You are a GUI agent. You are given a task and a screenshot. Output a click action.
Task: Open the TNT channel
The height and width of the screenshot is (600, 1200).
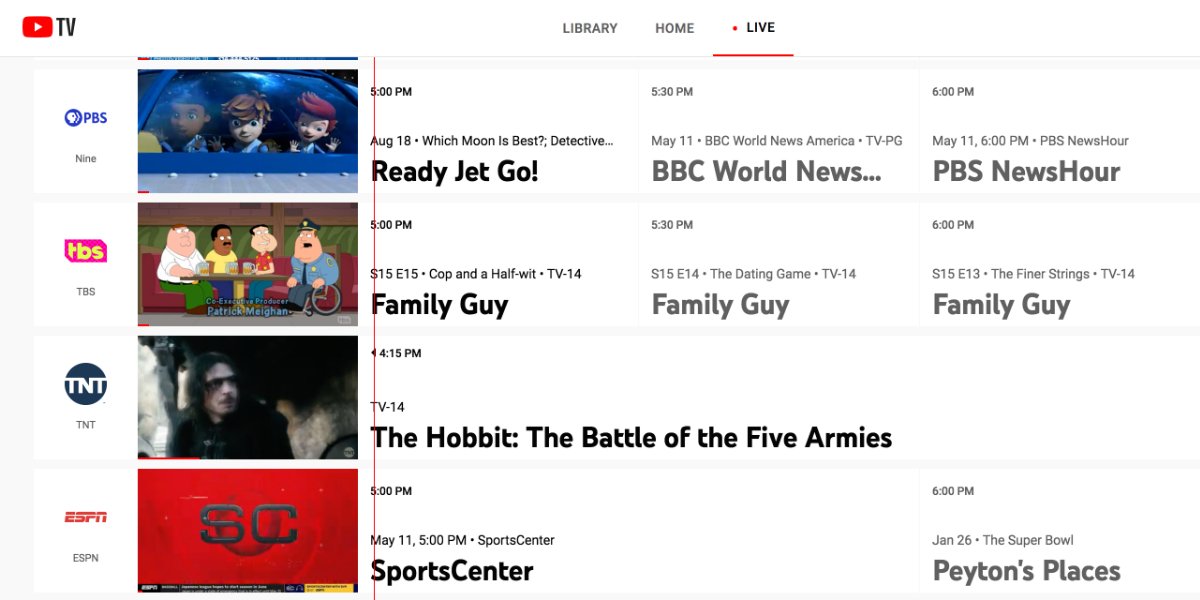coord(86,397)
